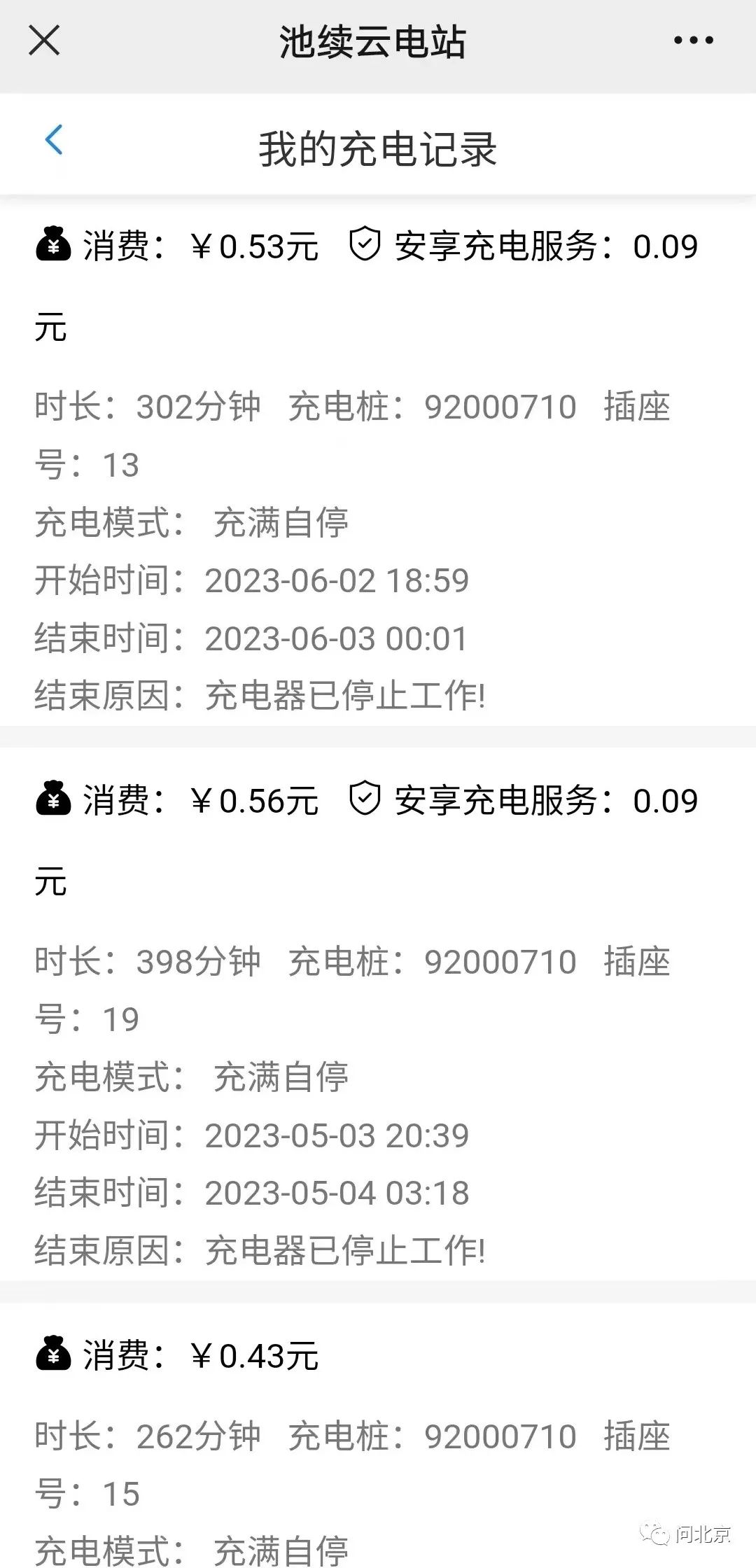Screen dimensions: 756x1568
Task: Close the 池续云电站 mini program
Action: point(44,41)
